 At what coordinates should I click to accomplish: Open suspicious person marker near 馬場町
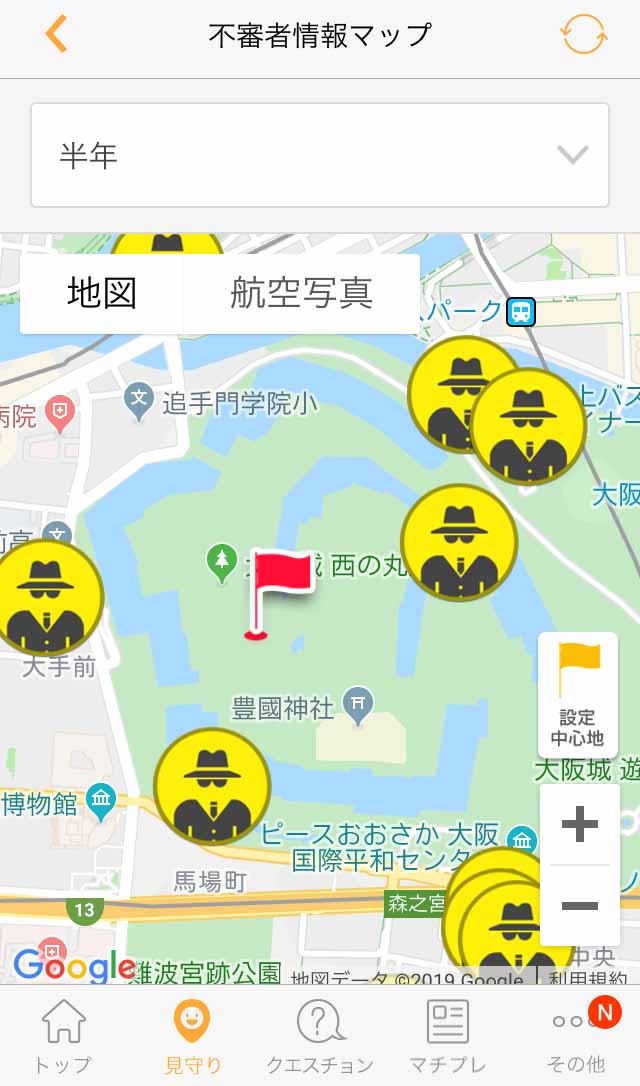(212, 786)
